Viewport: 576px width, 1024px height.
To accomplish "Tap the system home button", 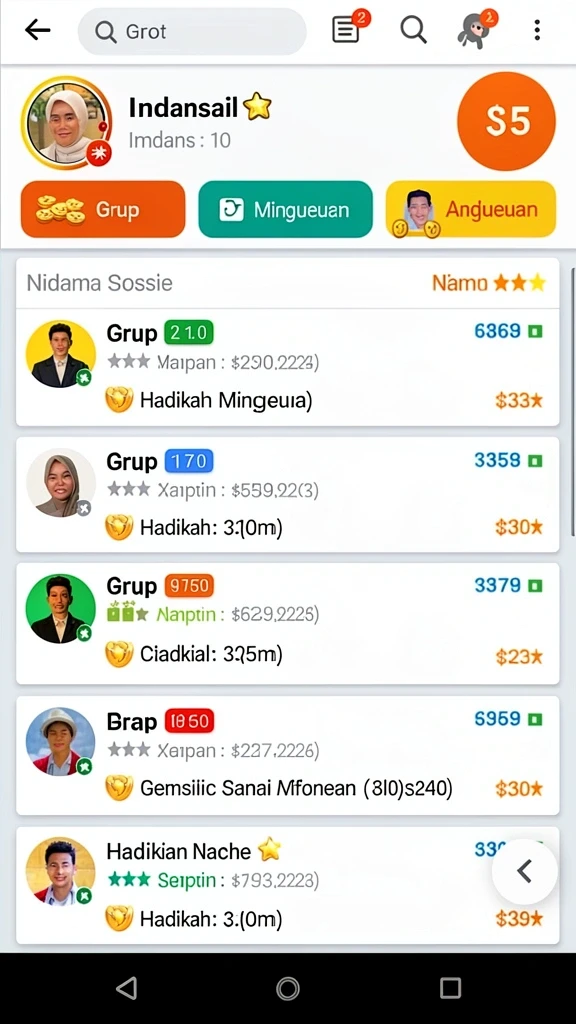I will 288,989.
